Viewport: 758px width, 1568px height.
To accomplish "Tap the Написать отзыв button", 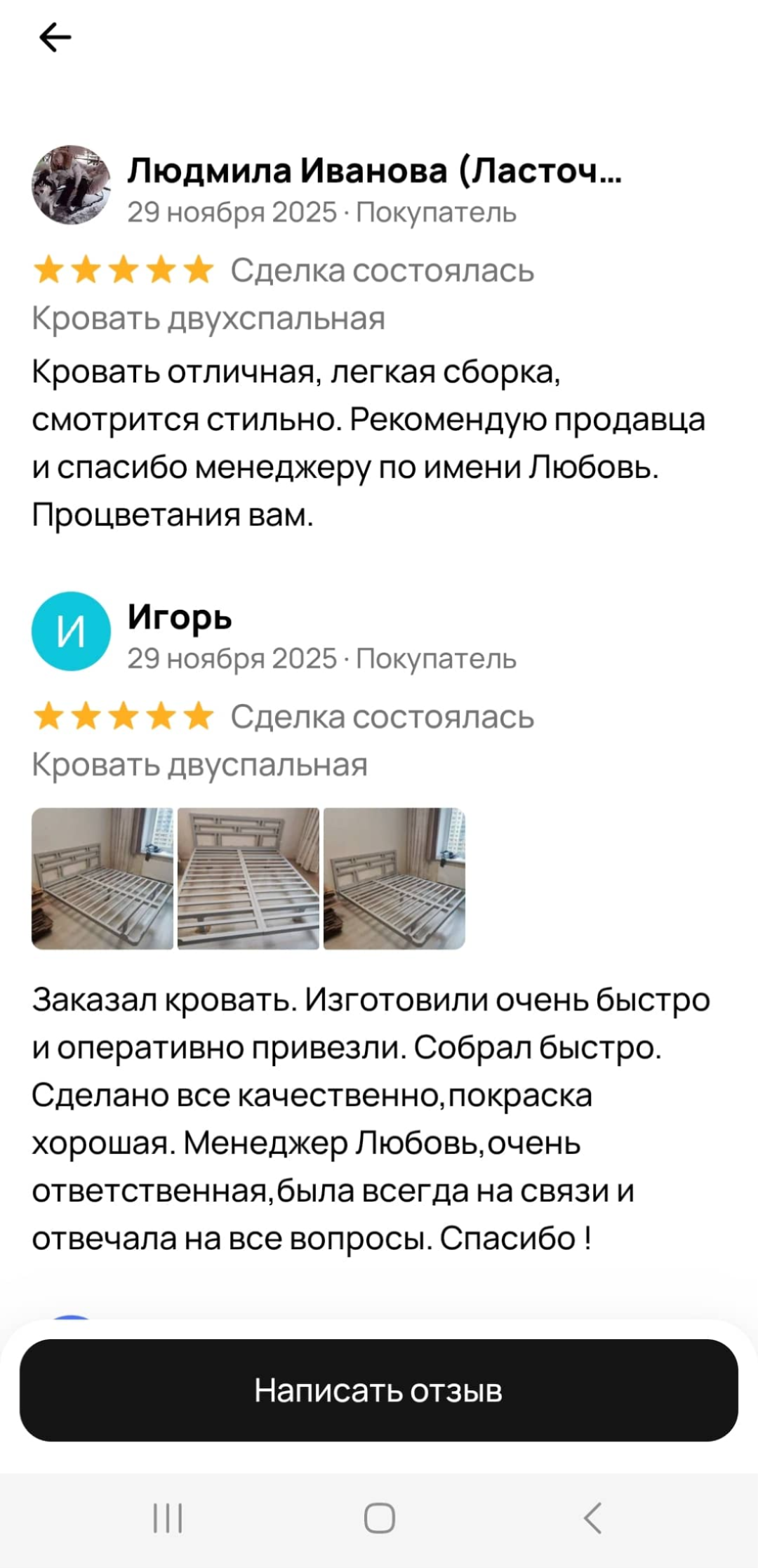I will click(x=379, y=1390).
